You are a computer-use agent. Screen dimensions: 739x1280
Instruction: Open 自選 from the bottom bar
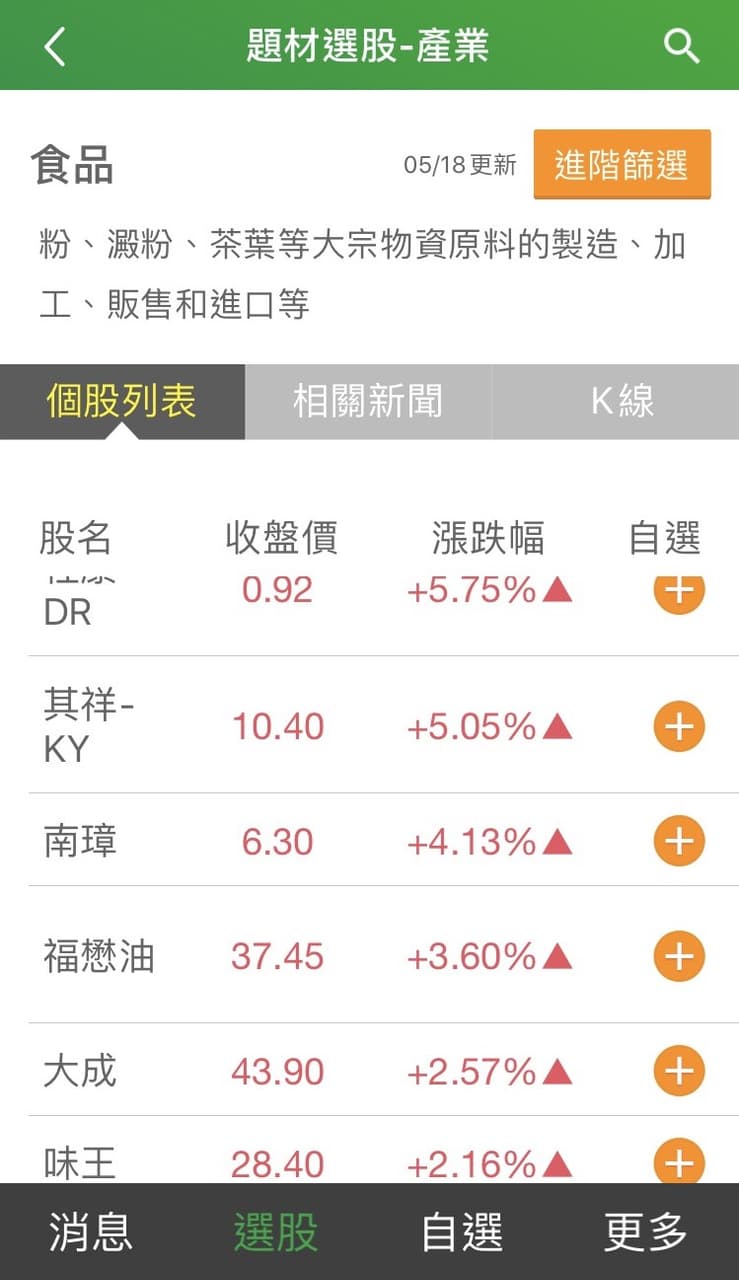pos(462,1235)
